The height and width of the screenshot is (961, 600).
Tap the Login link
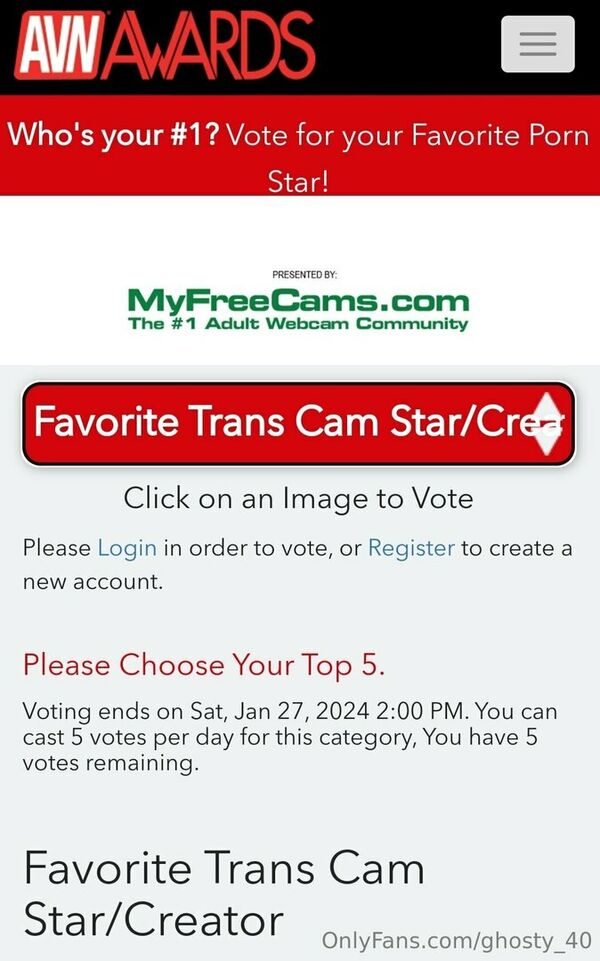[127, 548]
